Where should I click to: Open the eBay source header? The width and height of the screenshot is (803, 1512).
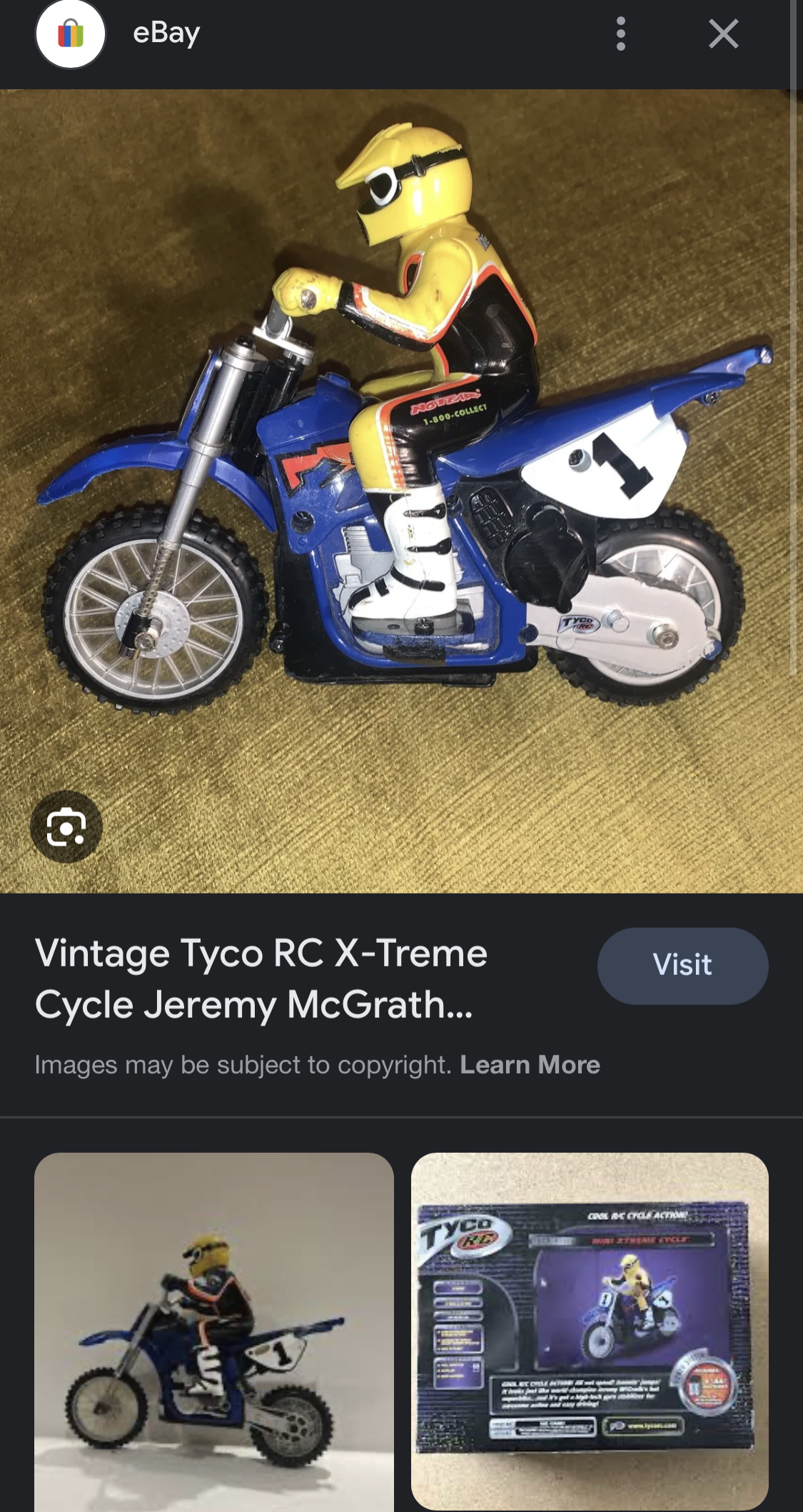pyautogui.click(x=166, y=34)
